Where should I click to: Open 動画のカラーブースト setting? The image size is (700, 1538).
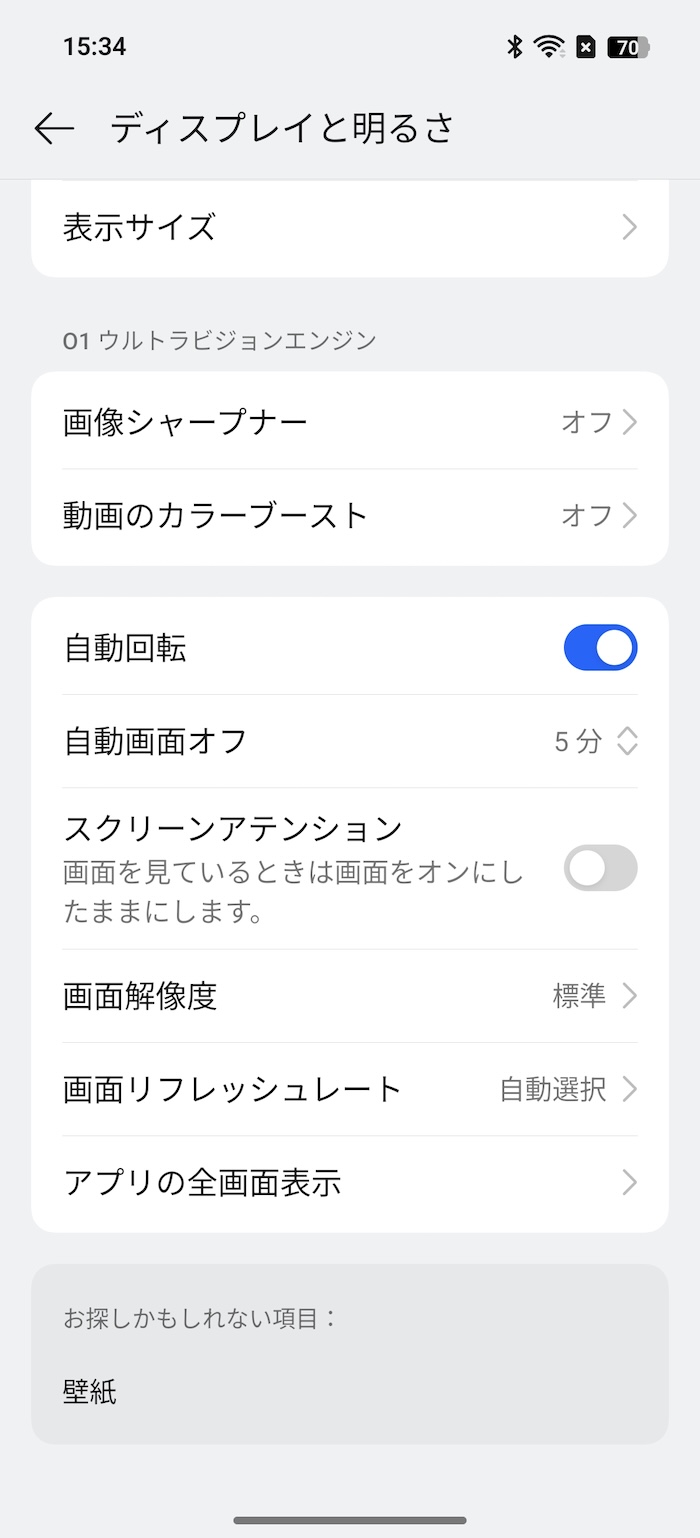tap(350, 516)
